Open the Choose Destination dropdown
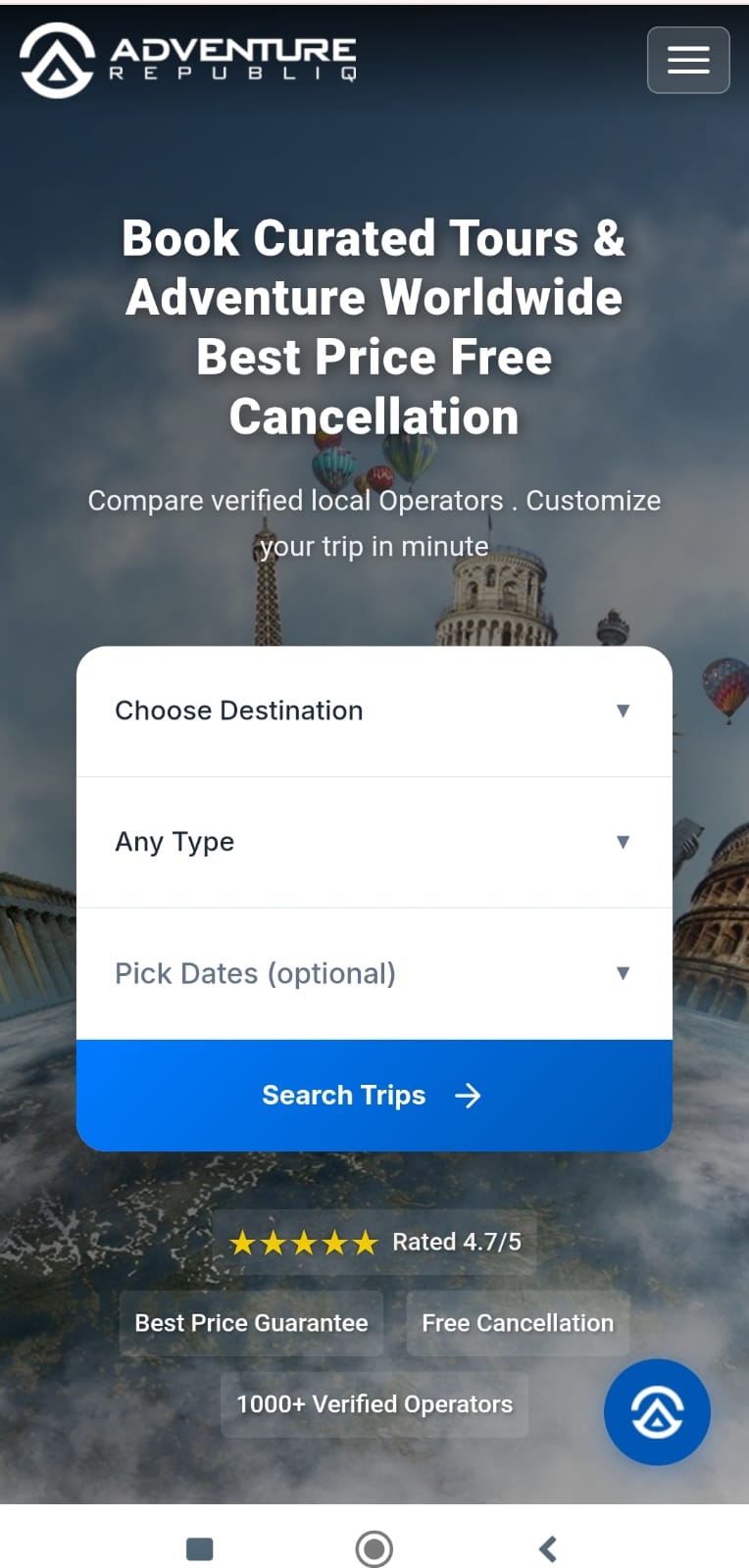 (374, 710)
